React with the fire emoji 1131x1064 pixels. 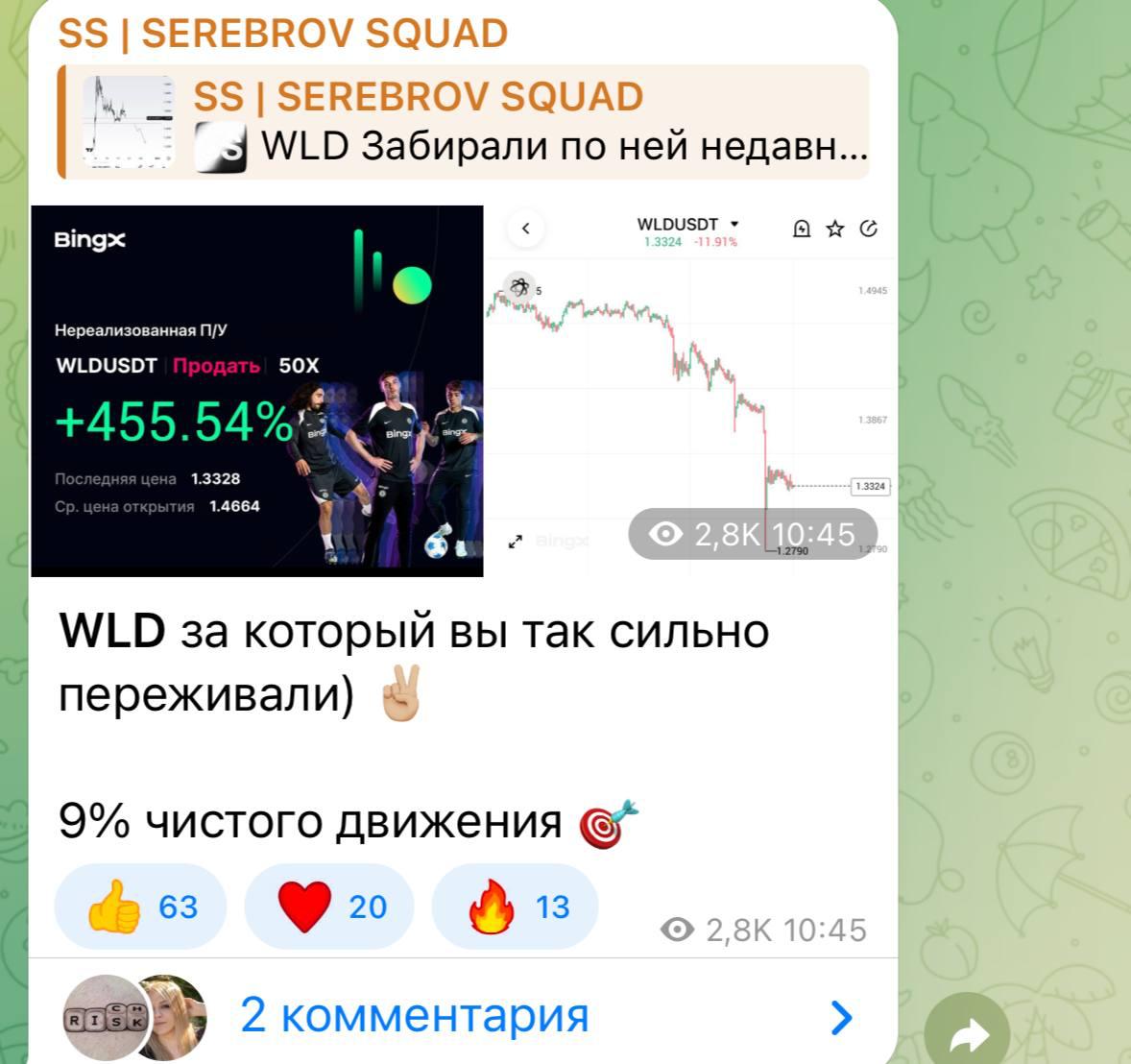[516, 907]
